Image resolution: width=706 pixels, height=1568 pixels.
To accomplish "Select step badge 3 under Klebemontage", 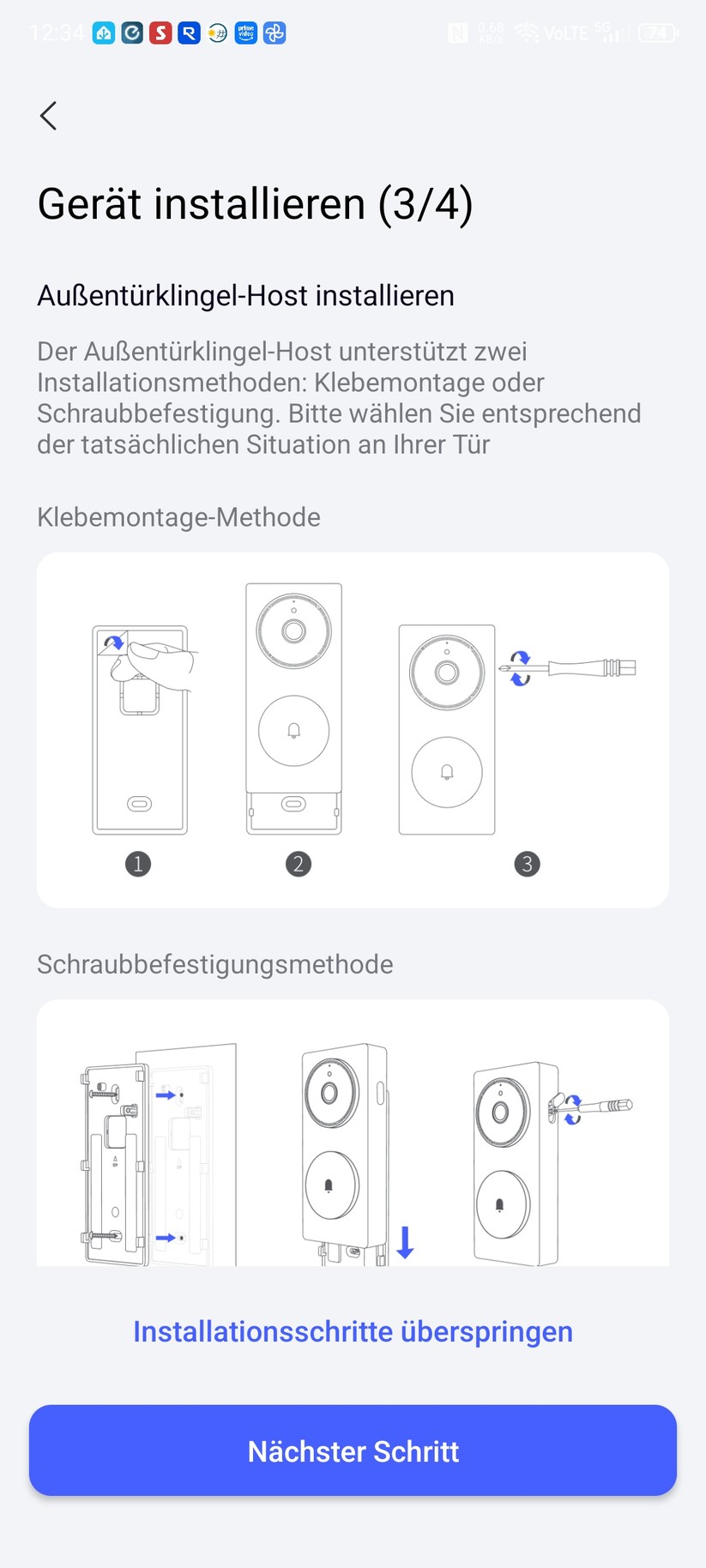I will click(x=527, y=864).
